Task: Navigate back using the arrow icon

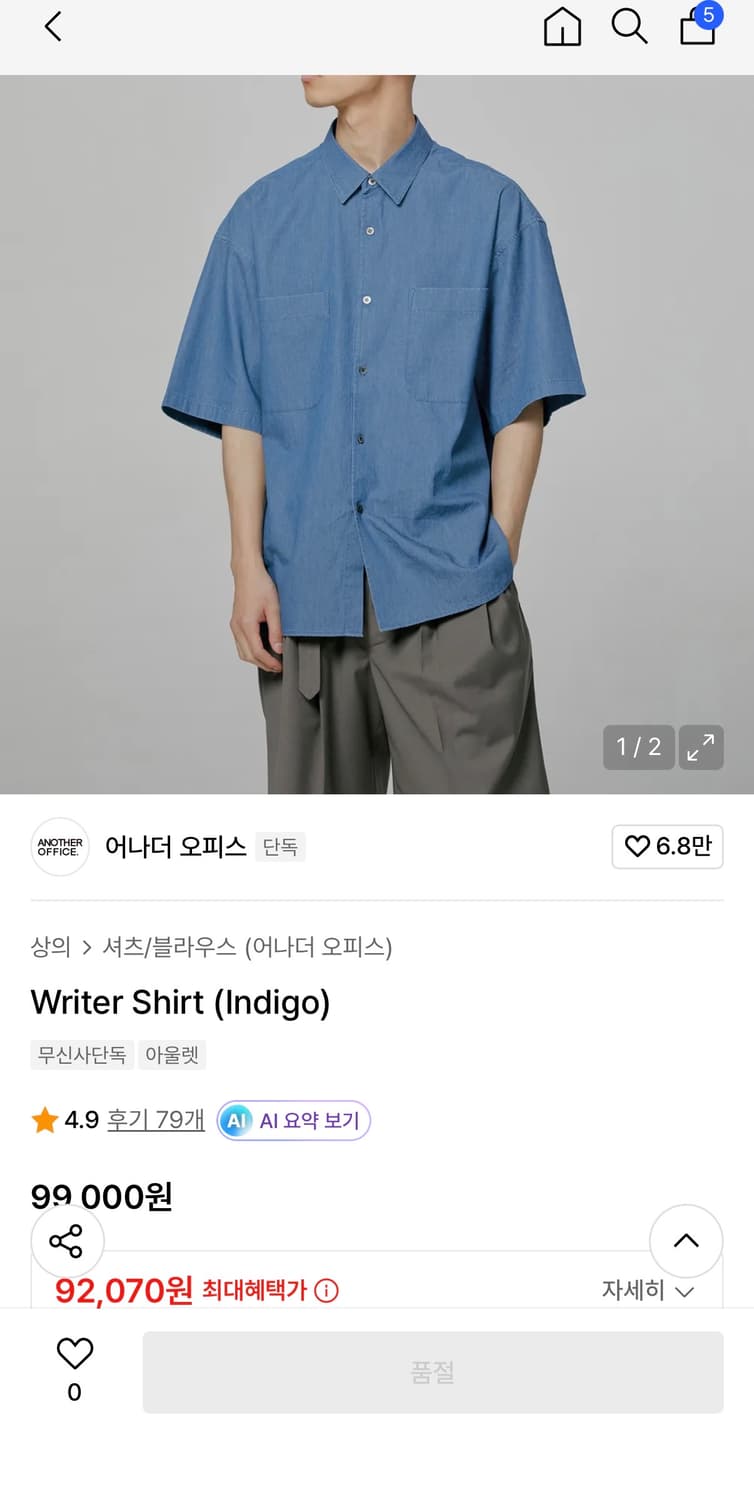Action: 52,27
